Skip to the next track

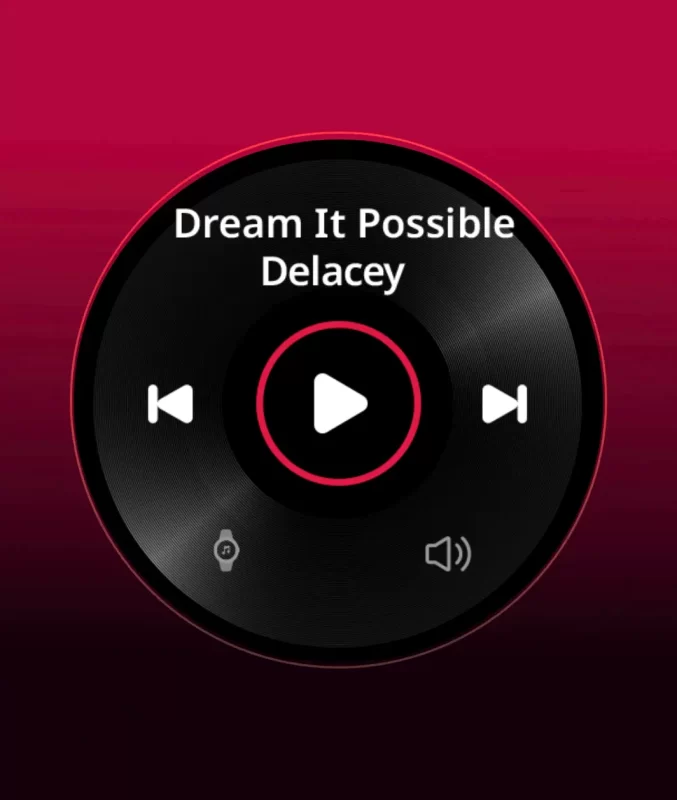[504, 404]
